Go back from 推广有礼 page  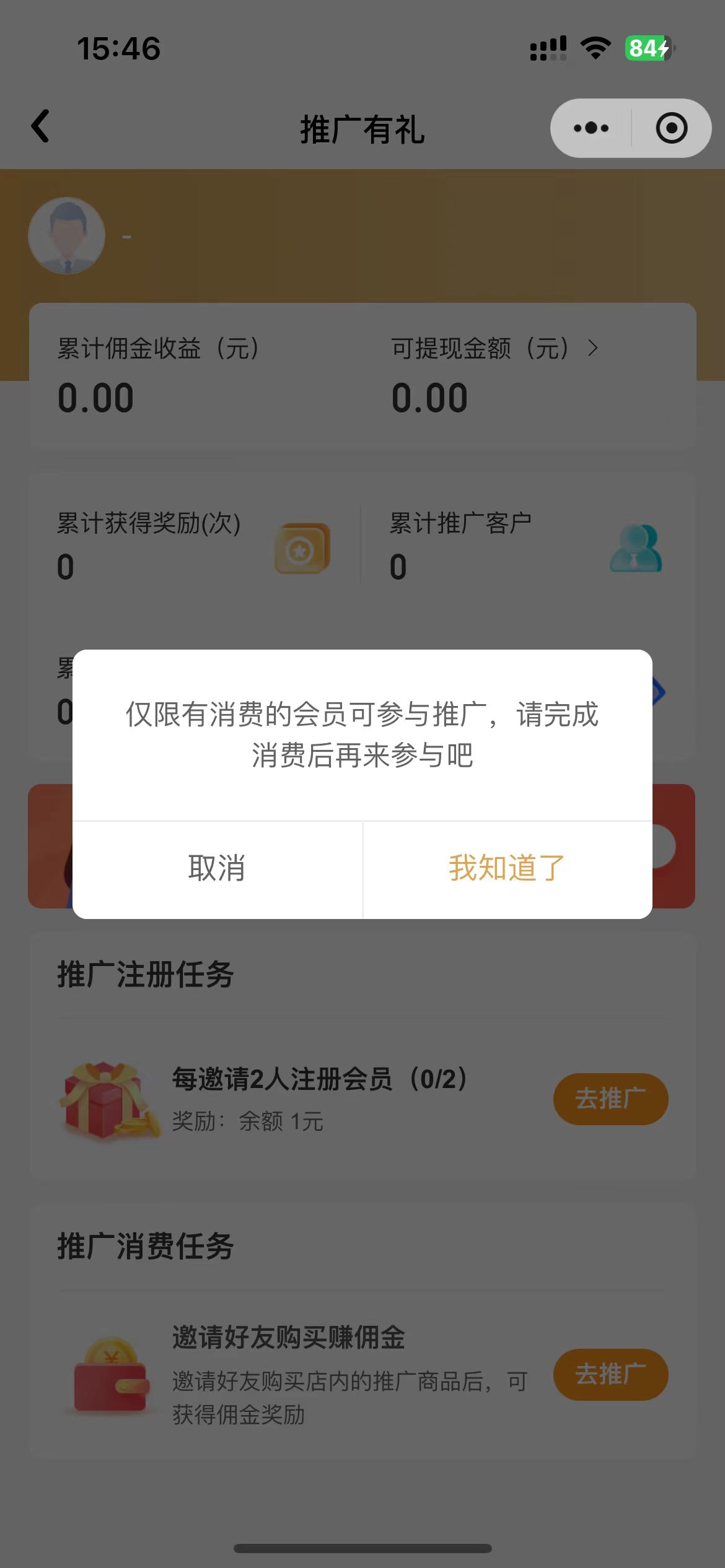41,127
